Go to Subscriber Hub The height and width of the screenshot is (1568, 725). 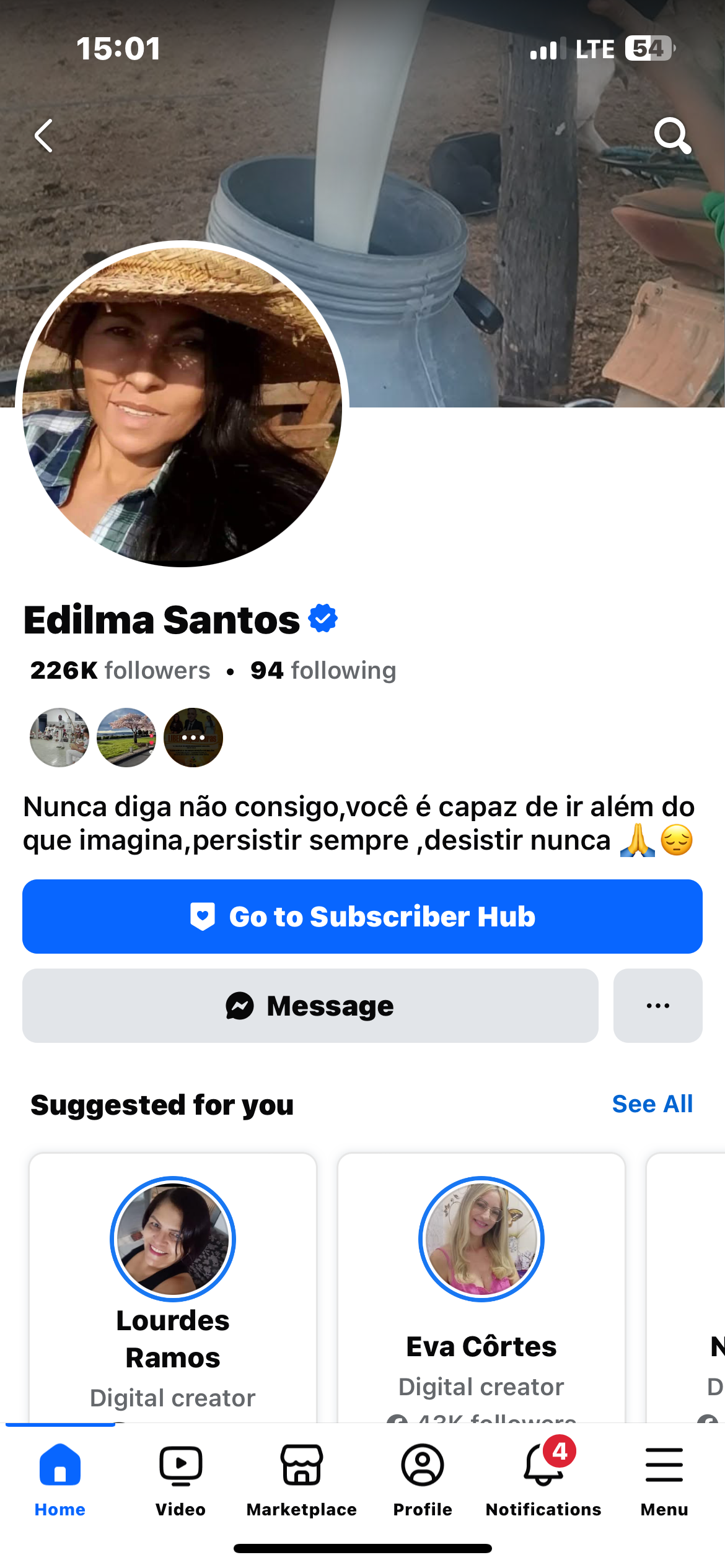point(362,917)
